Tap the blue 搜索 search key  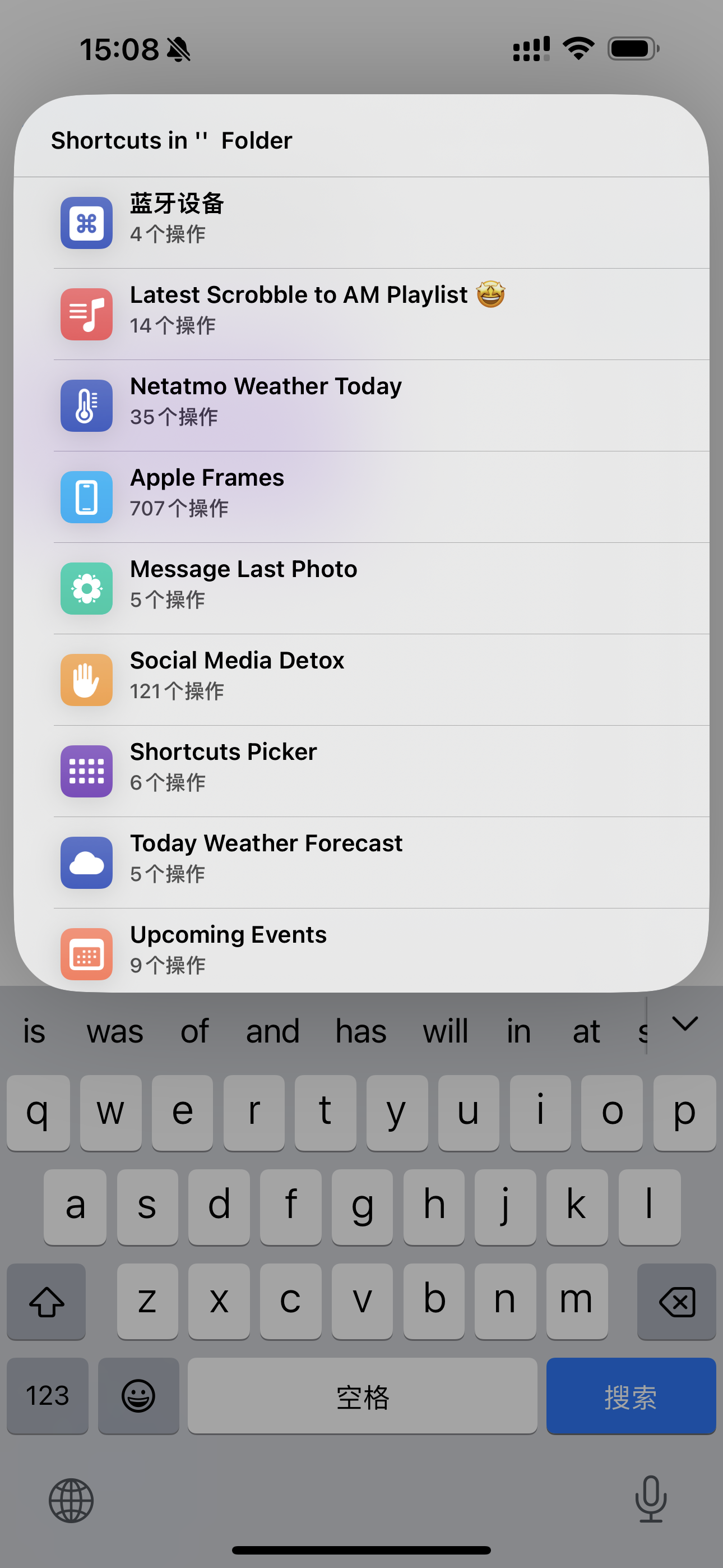[x=630, y=1396]
